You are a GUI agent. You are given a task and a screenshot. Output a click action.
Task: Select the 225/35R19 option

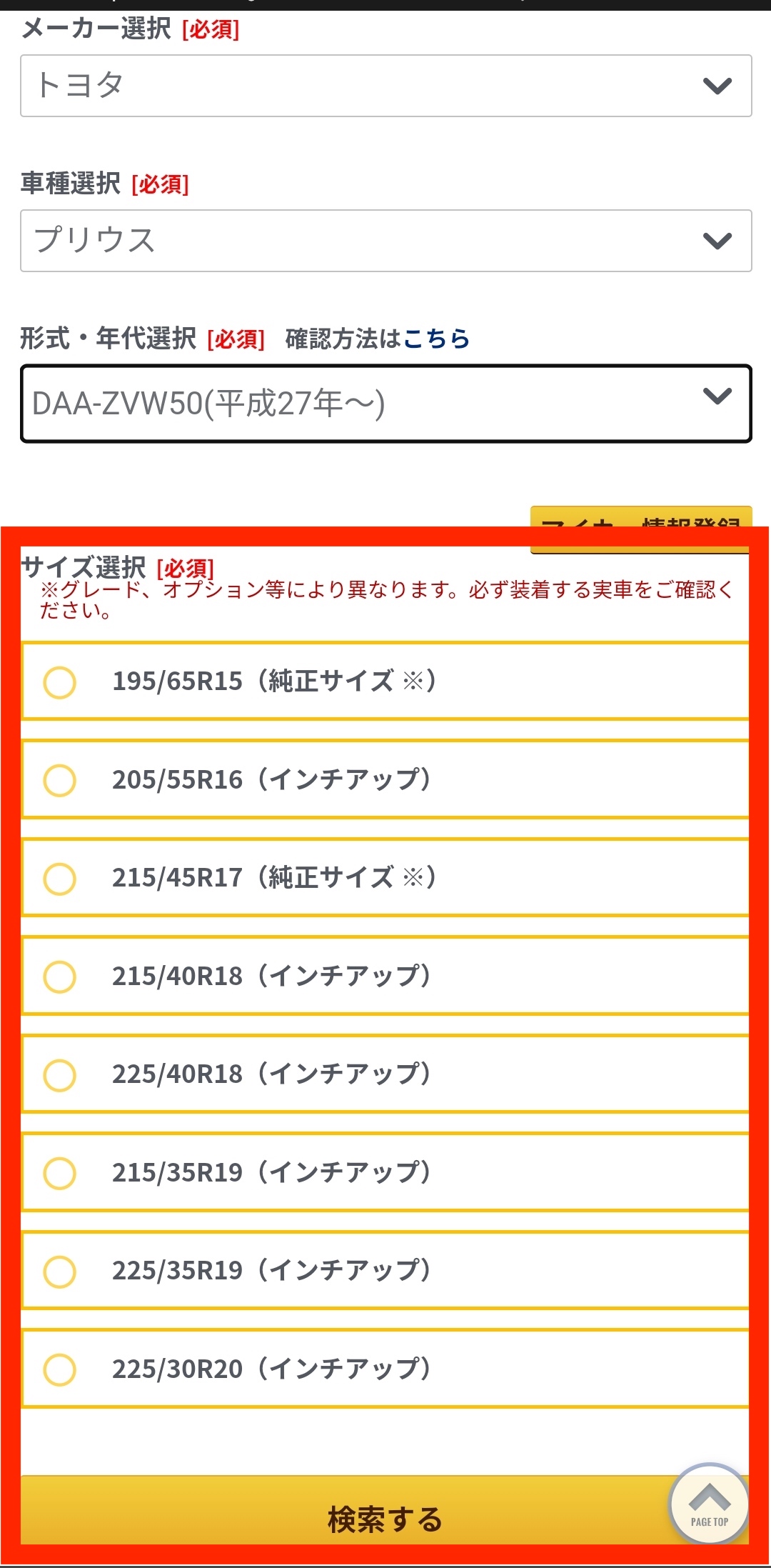pos(60,1272)
